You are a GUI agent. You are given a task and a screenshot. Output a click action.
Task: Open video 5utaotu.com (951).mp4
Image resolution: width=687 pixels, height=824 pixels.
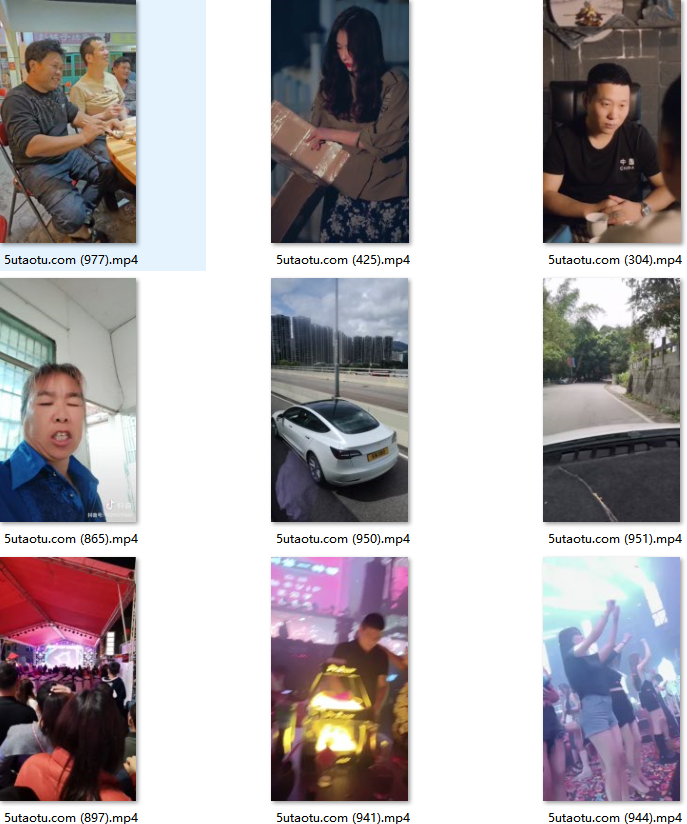[612, 400]
